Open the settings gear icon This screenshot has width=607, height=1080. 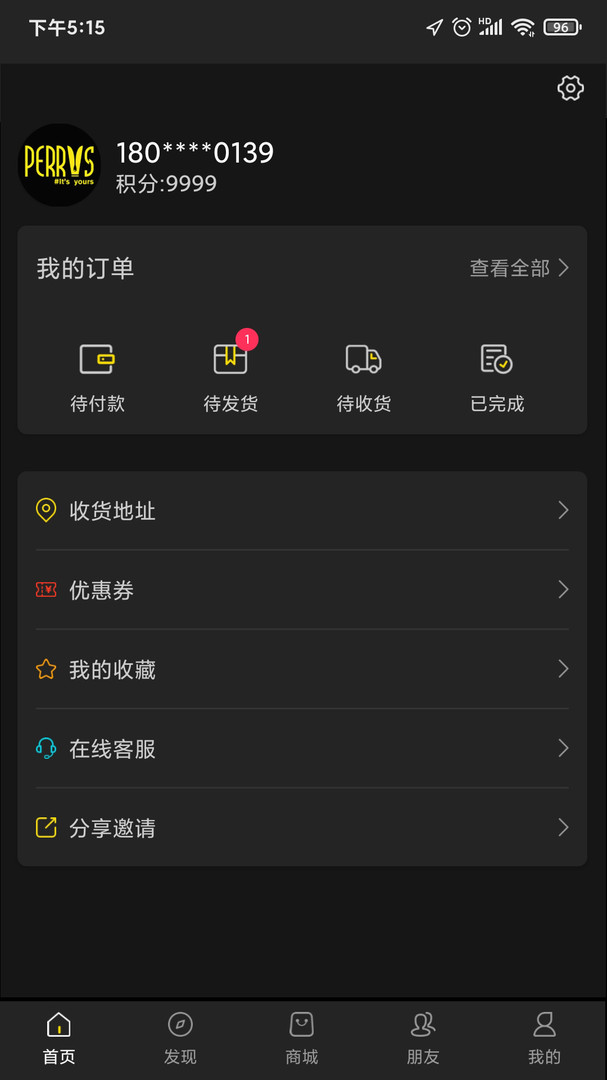(x=570, y=88)
